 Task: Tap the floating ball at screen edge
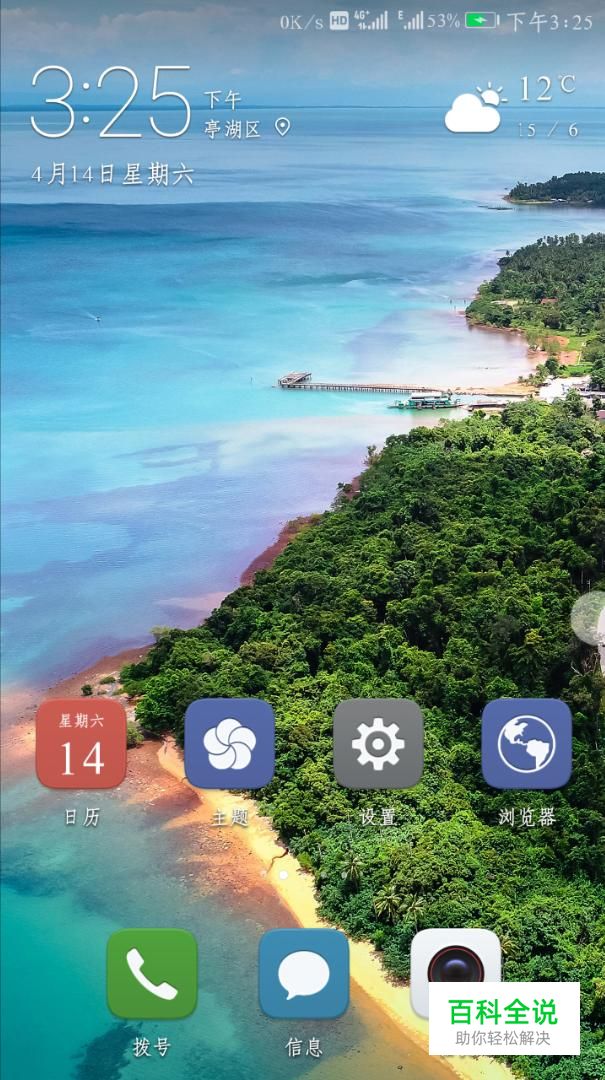[590, 618]
